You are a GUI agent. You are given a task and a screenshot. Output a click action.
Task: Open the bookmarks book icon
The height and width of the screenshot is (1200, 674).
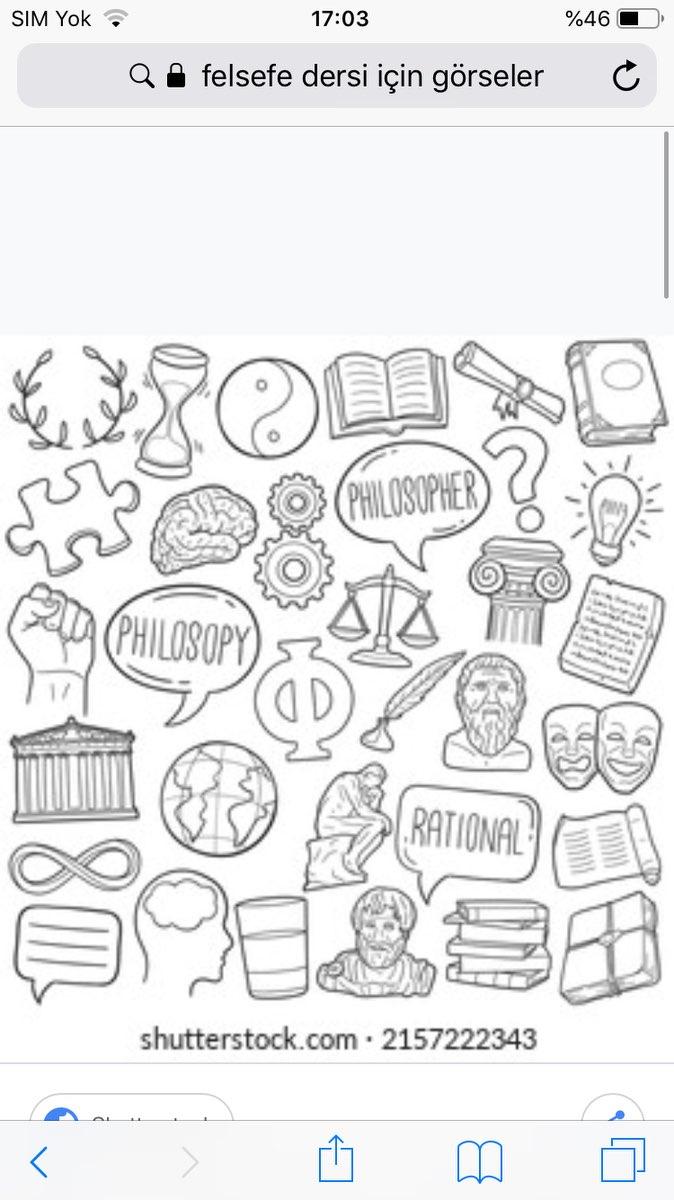479,1162
